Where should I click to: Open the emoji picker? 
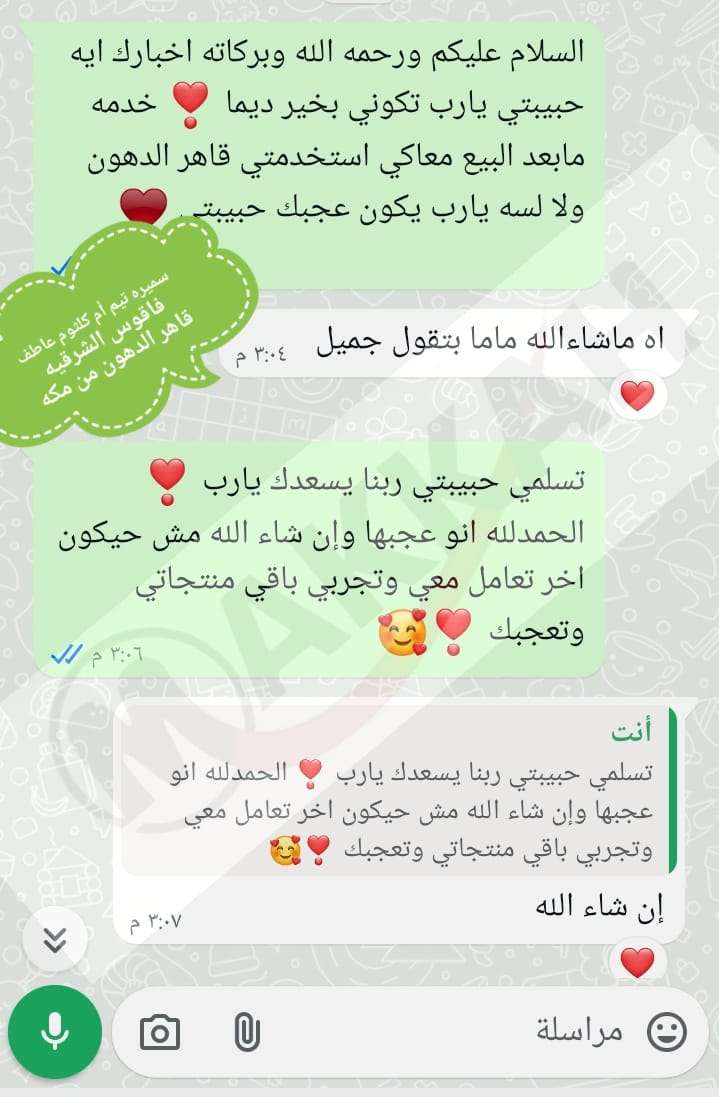tap(667, 1032)
